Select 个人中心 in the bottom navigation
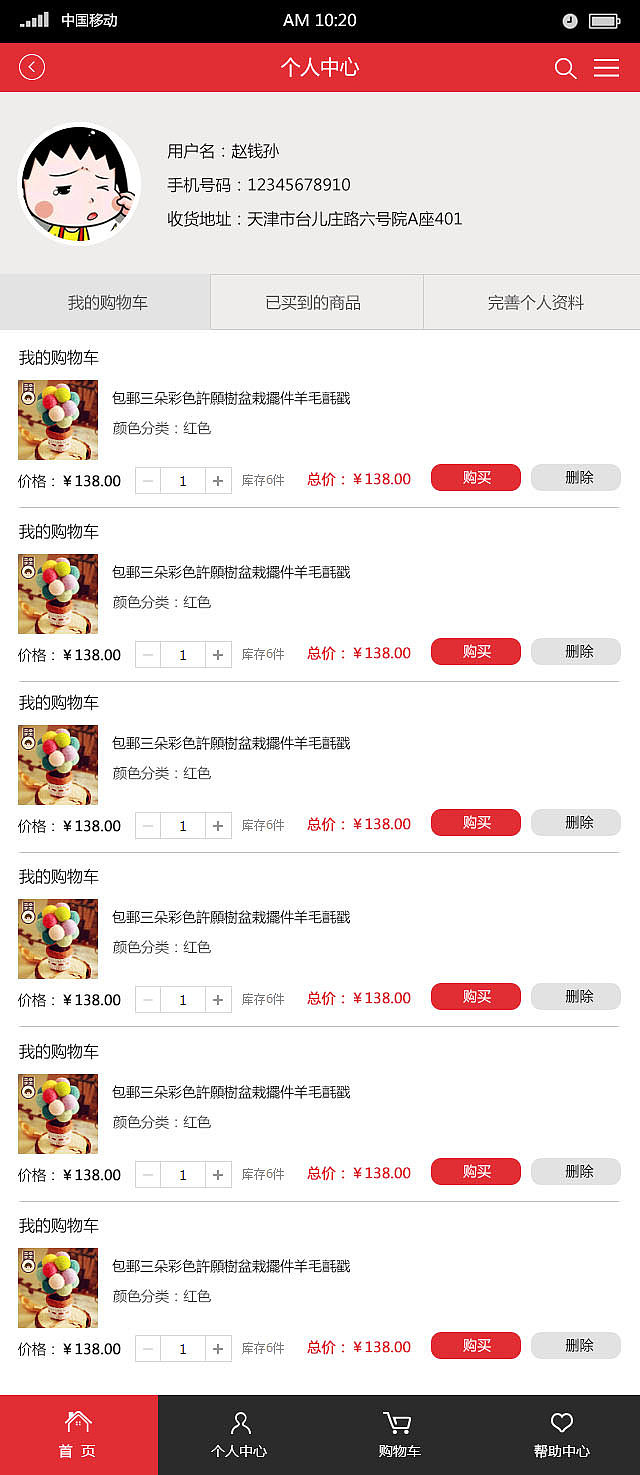640x1475 pixels. click(x=239, y=1434)
